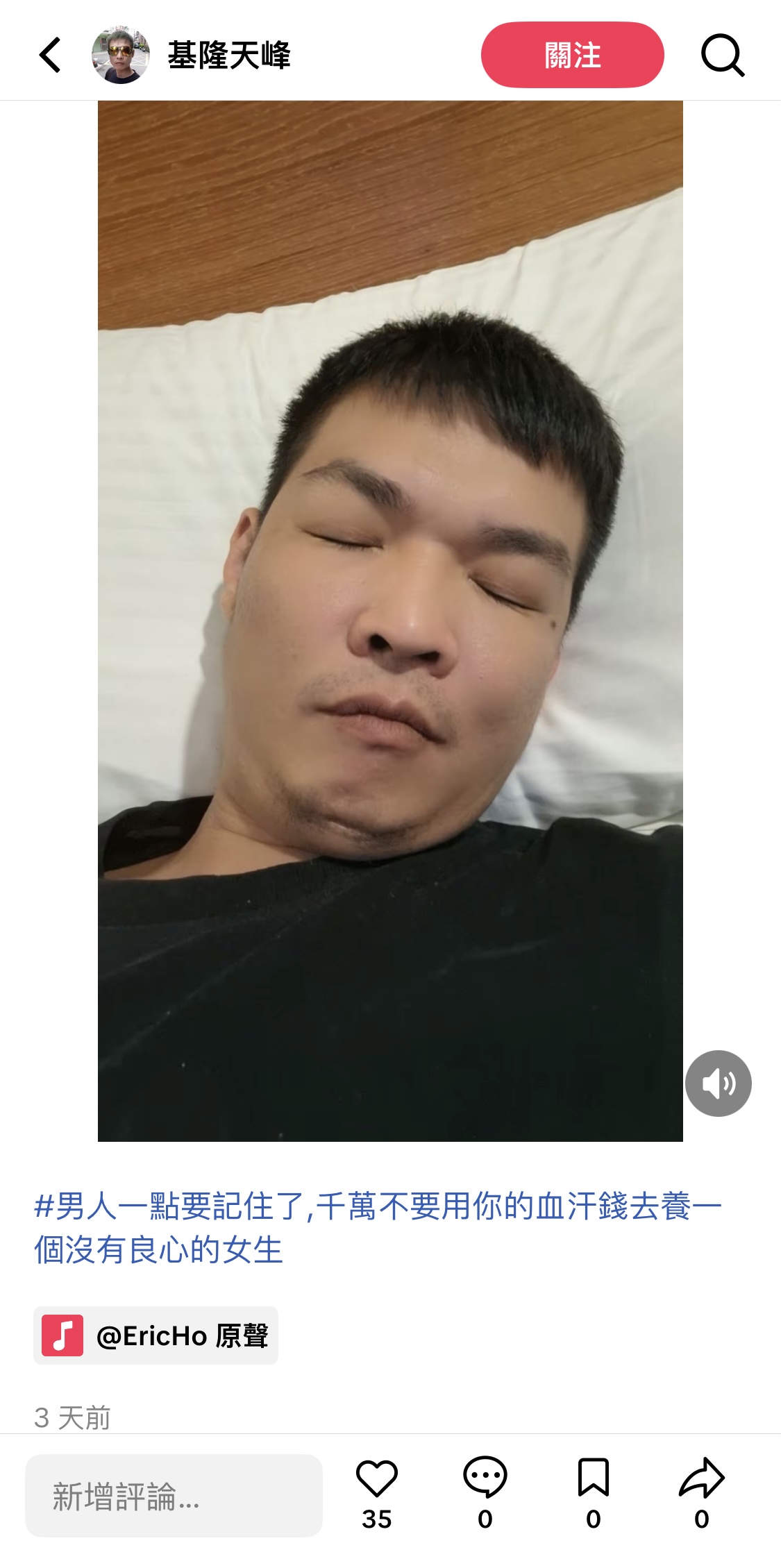
Task: Like this post with the heart
Action: pyautogui.click(x=376, y=1478)
